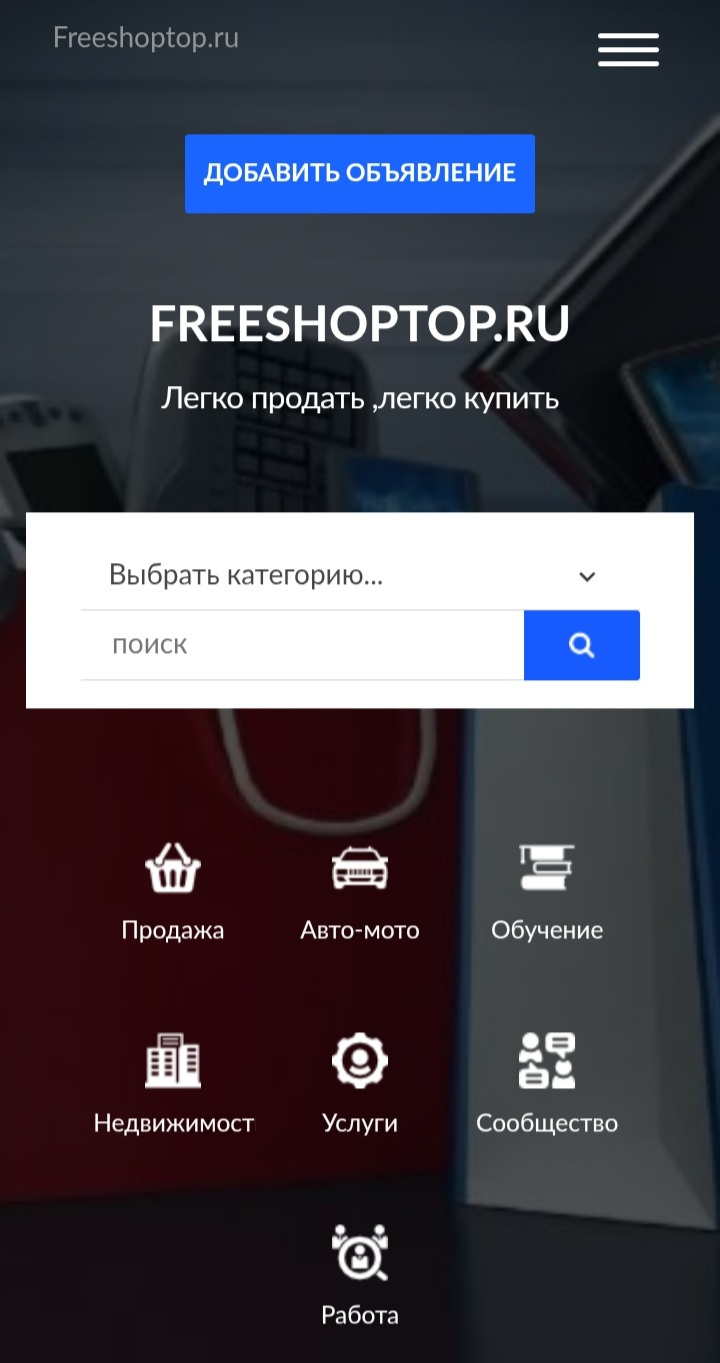Open the Продажа category

(173, 893)
